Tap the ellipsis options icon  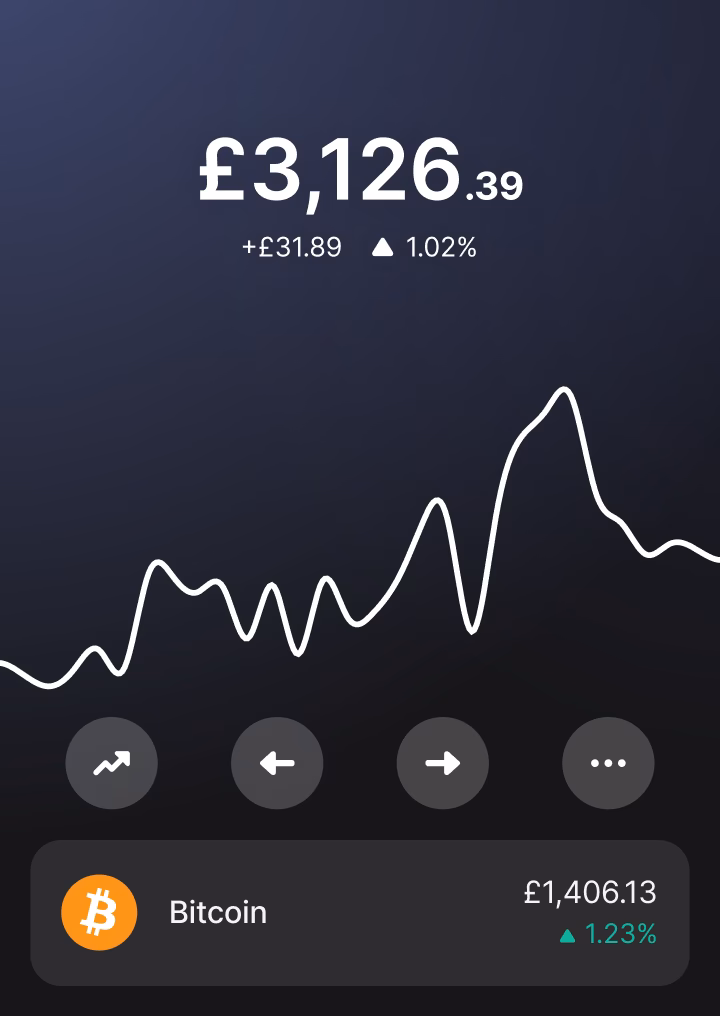pos(608,762)
